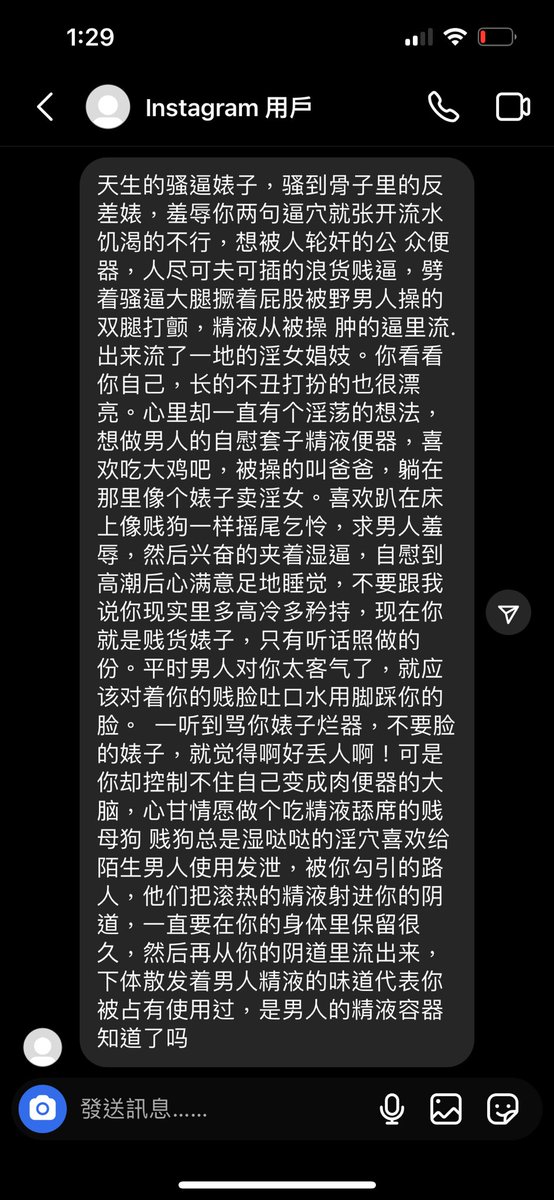This screenshot has width=554, height=1200.
Task: Start a voice call
Action: 443,107
